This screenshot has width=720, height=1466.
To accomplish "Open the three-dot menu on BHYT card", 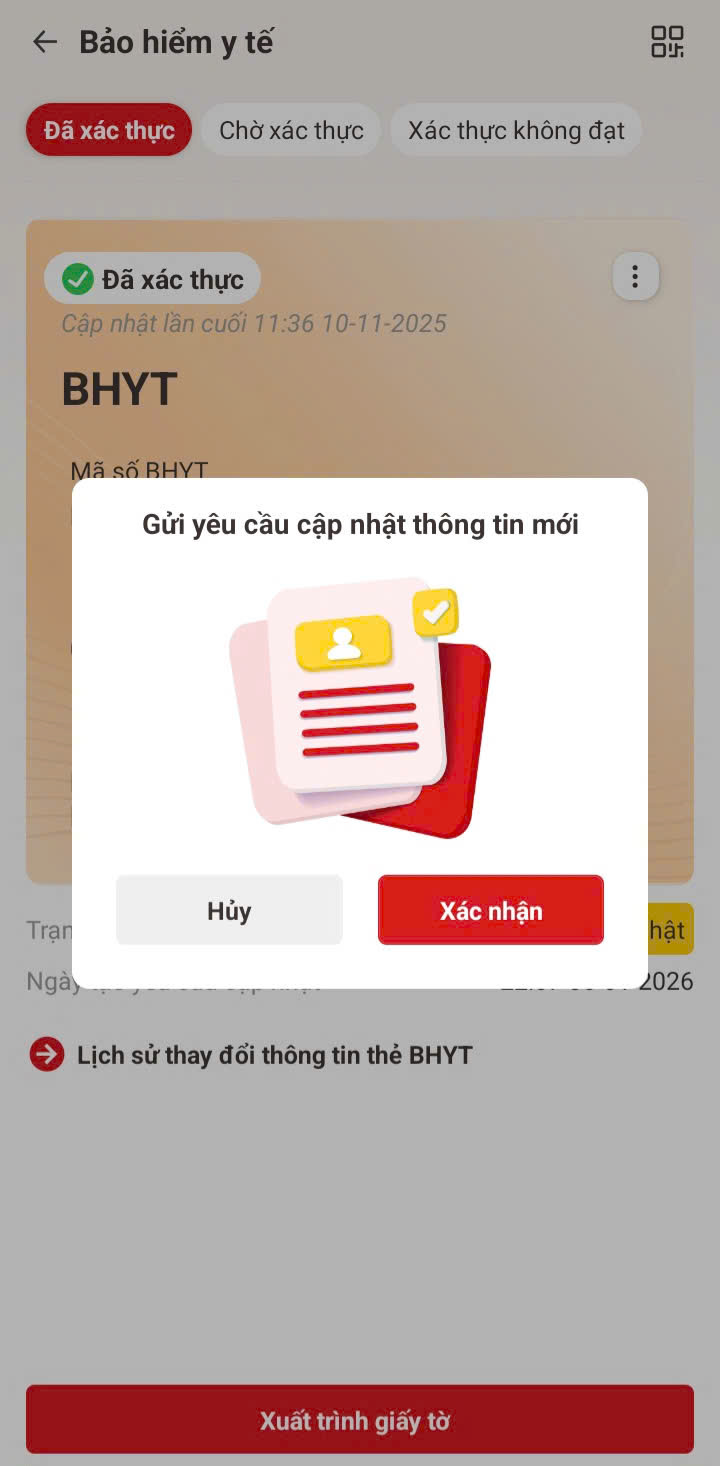I will tap(635, 275).
